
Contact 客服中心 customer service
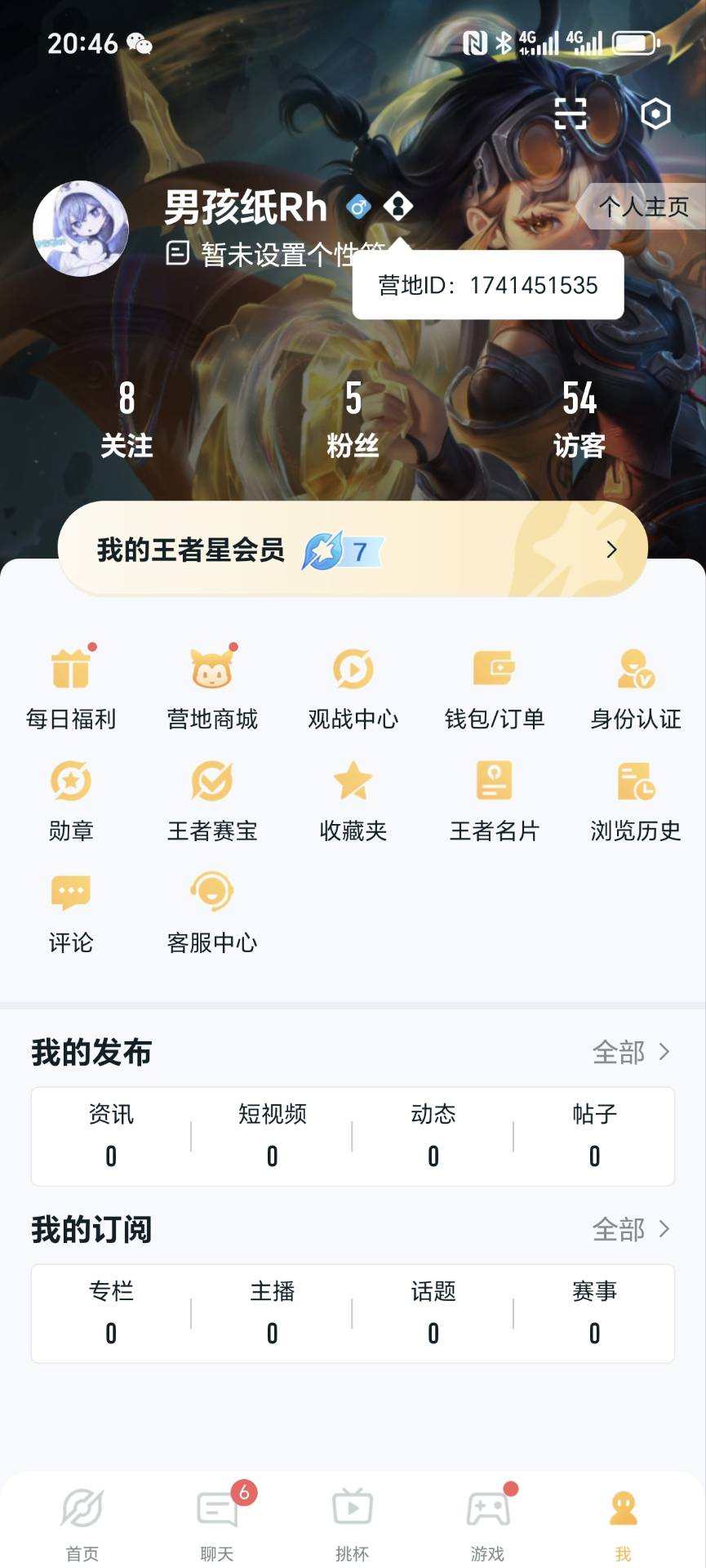tap(212, 911)
